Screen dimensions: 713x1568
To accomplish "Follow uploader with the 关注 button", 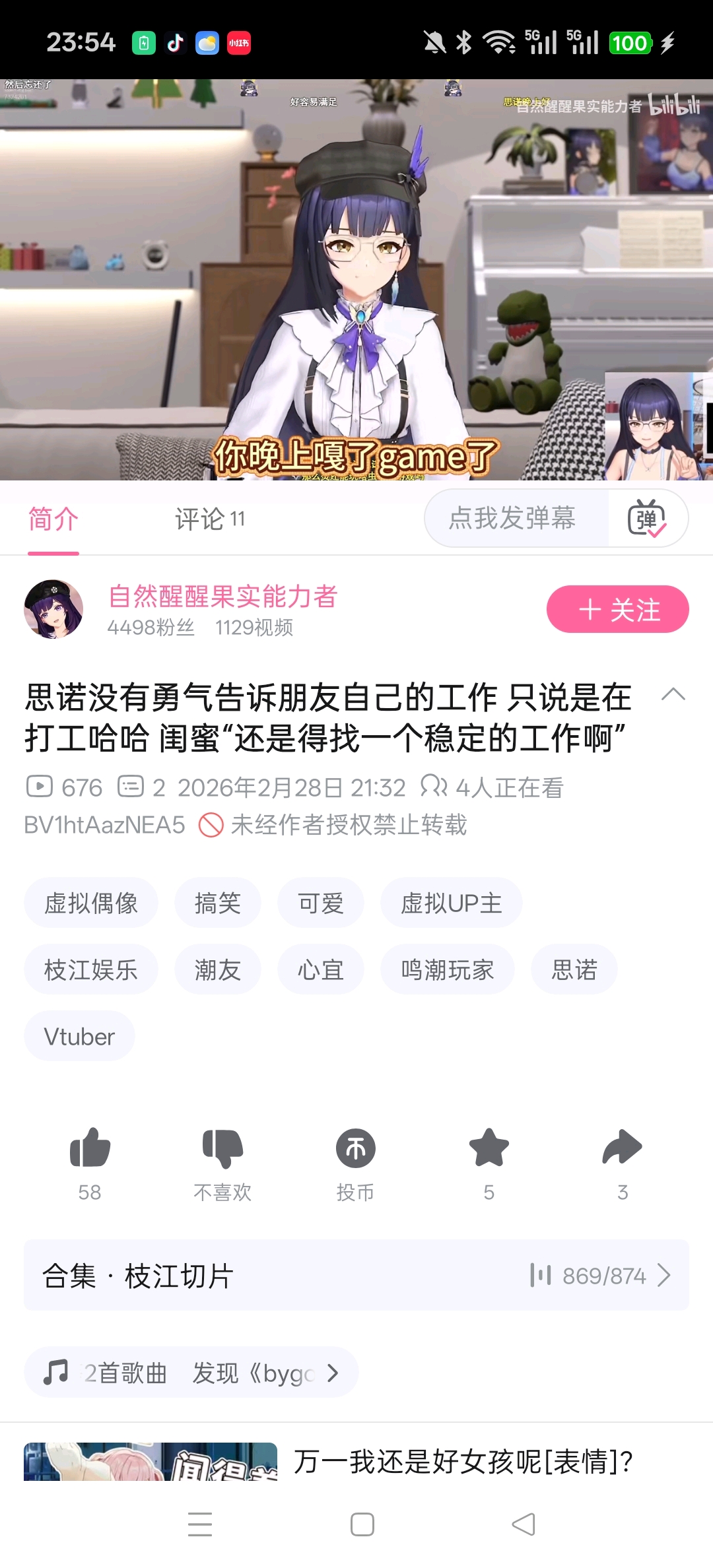I will [618, 609].
